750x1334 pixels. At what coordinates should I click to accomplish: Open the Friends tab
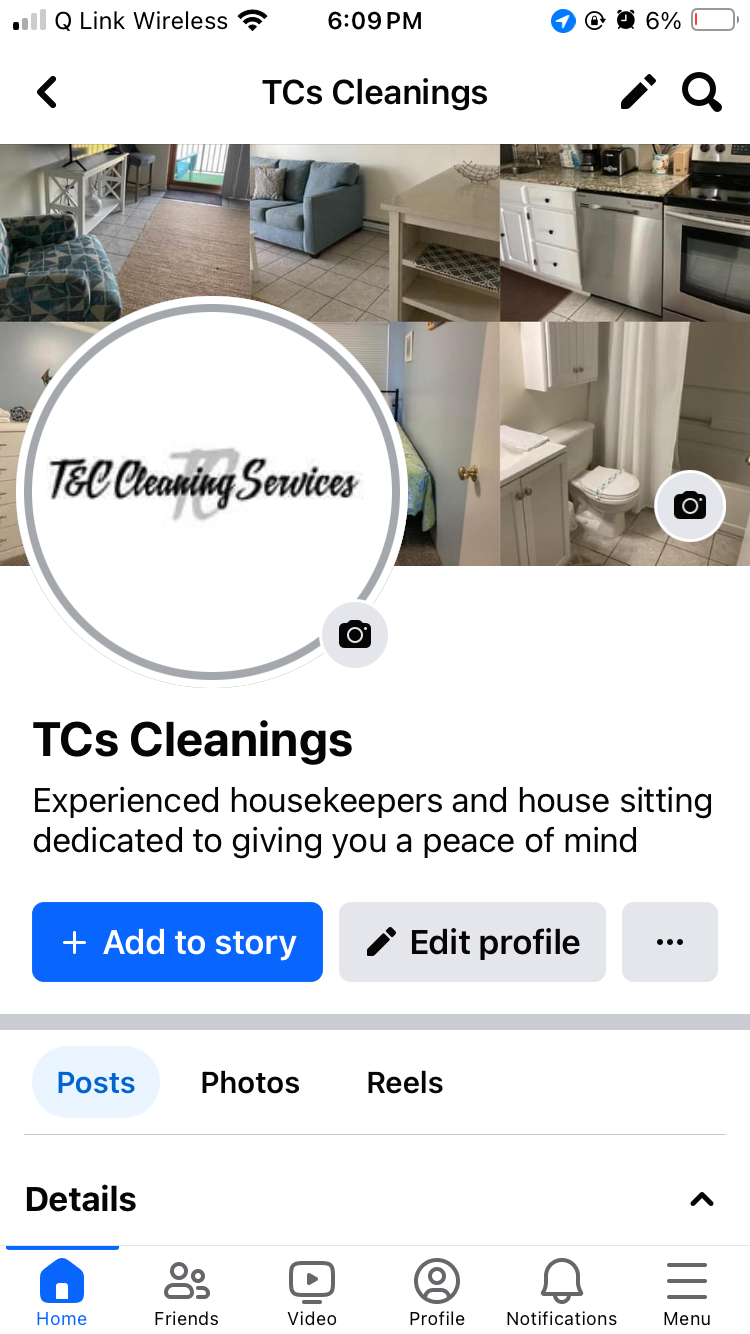(186, 1292)
